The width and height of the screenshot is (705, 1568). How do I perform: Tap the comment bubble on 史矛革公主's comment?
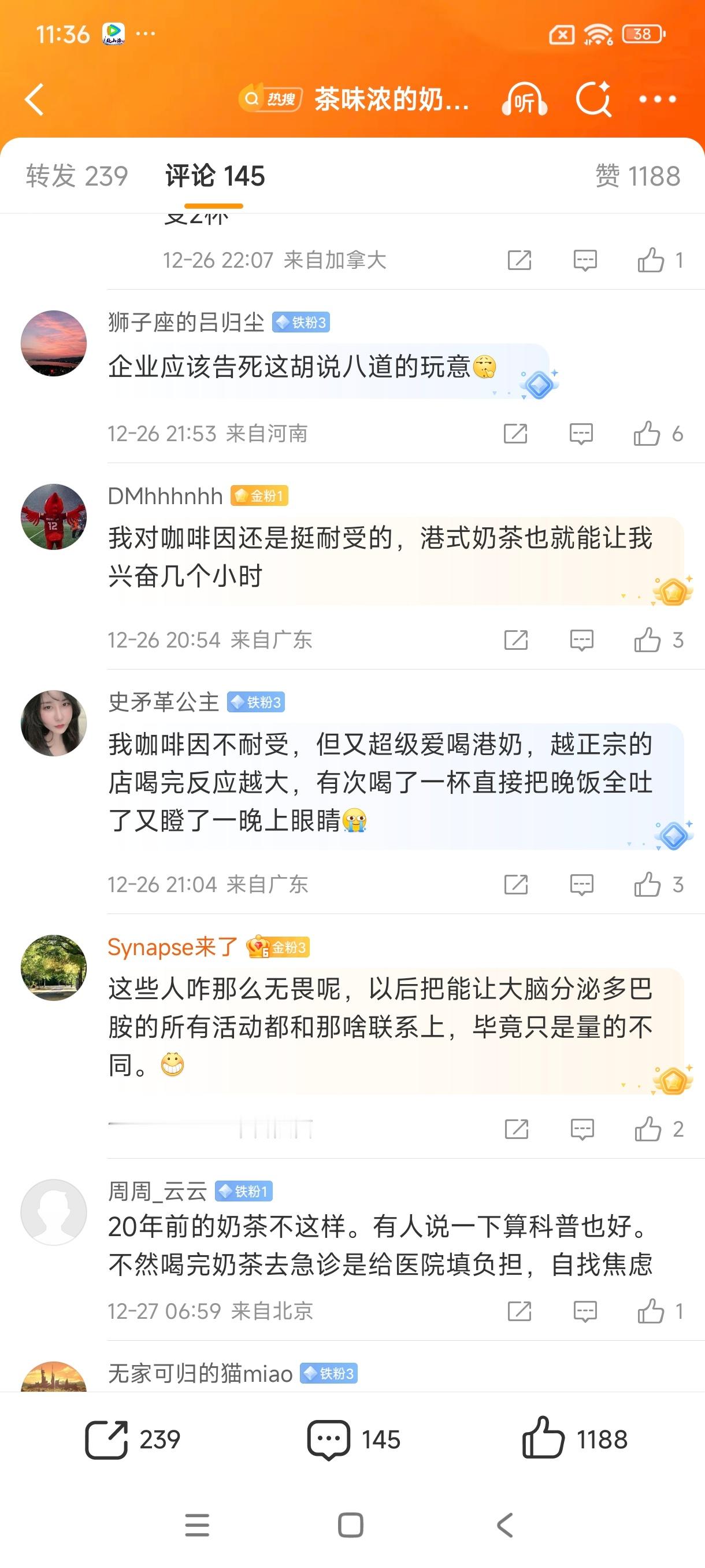(x=581, y=885)
